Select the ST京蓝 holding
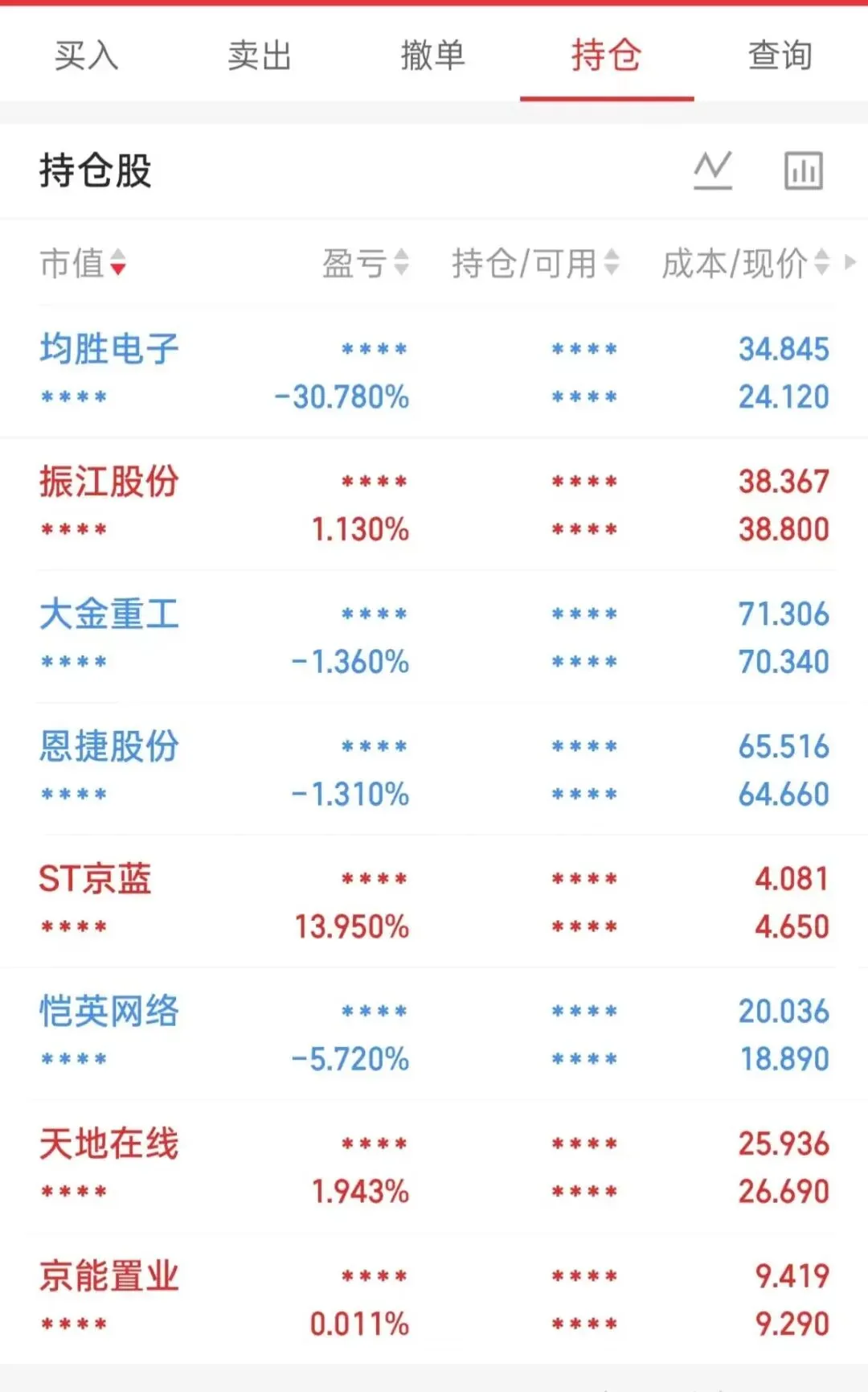 [434, 902]
